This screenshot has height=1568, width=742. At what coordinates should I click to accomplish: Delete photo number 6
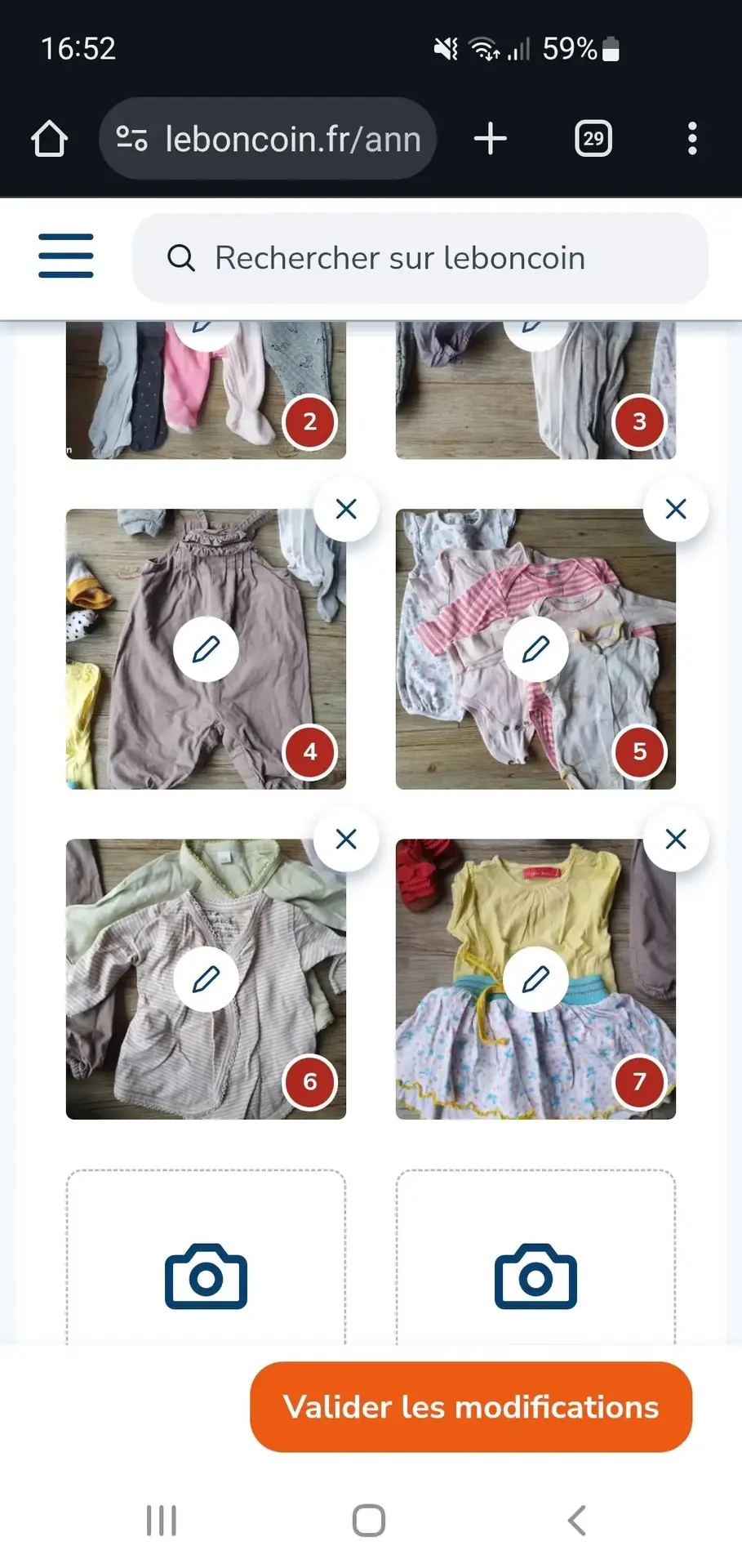coord(346,840)
